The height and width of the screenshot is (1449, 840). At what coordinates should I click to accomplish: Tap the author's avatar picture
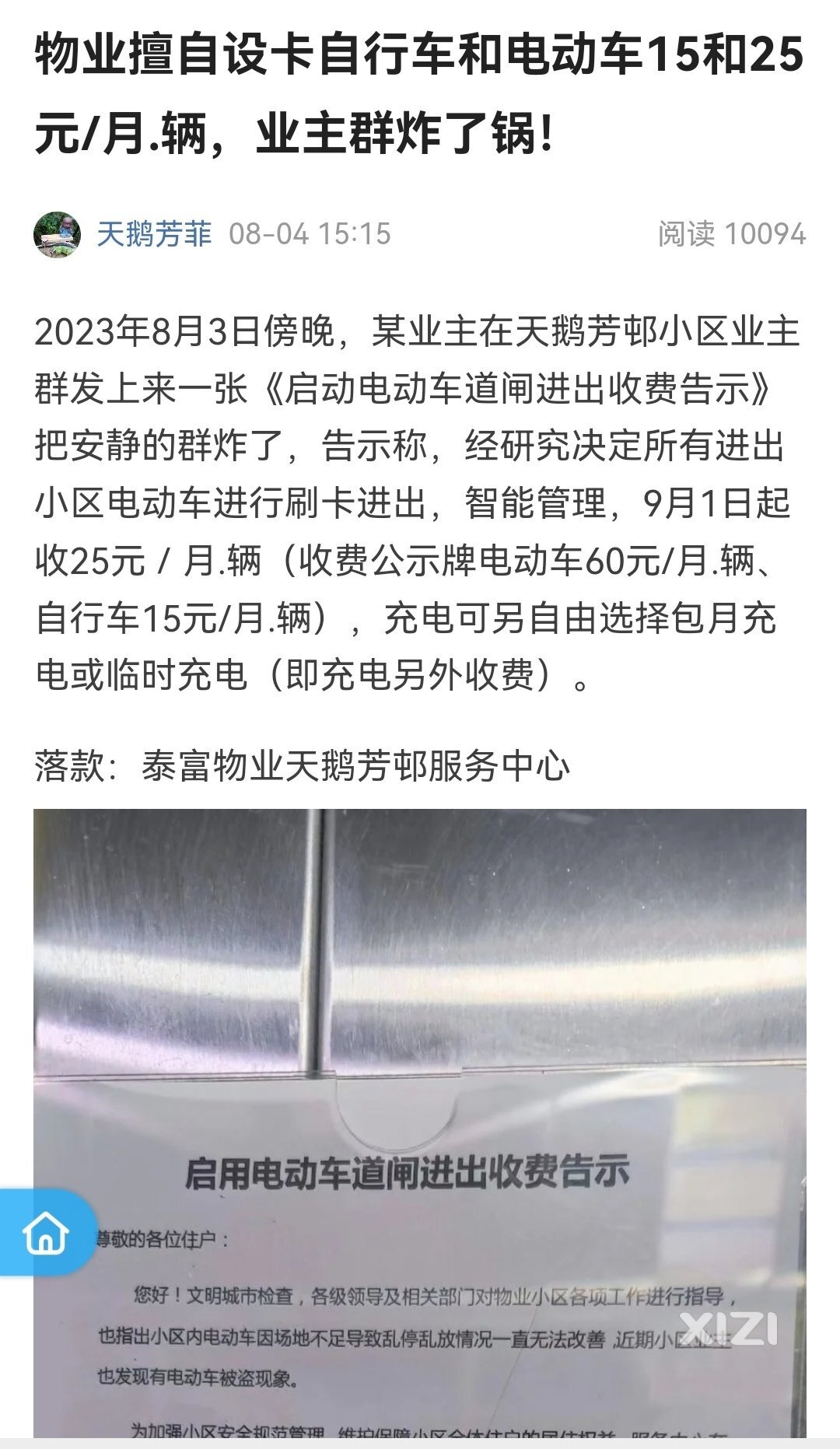[57, 234]
